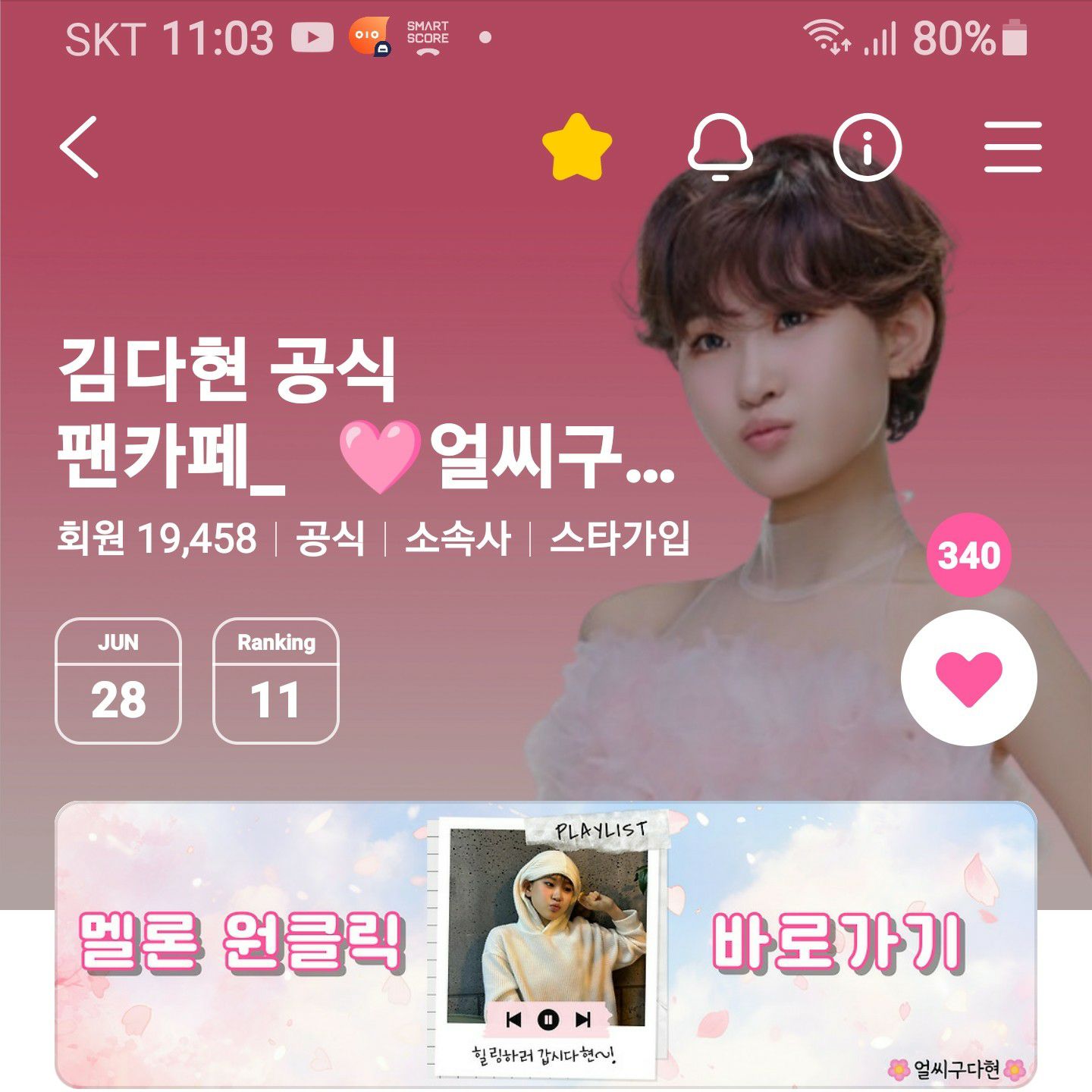Open the 멜론 원클릭 바로가기 banner

(546, 944)
